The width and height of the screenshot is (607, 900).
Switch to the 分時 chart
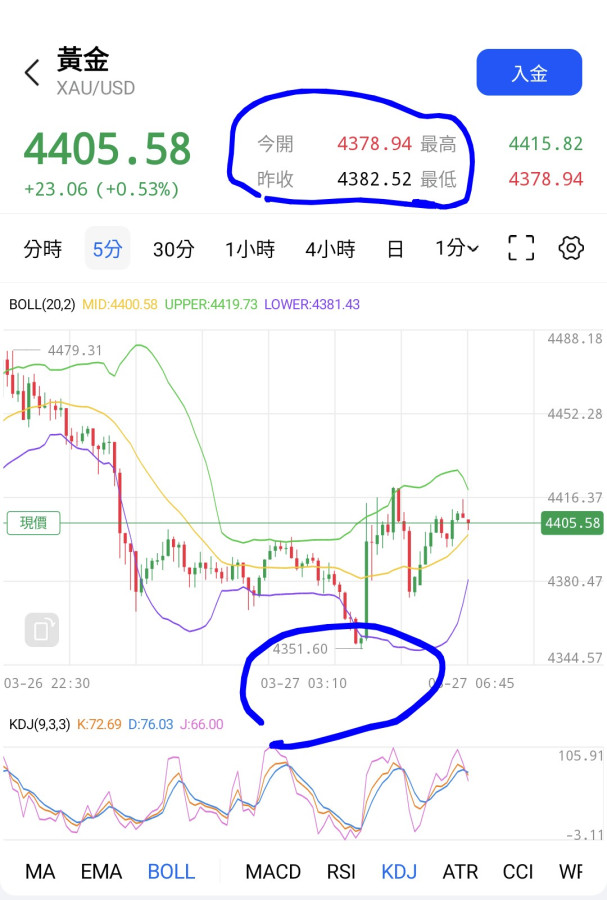[x=42, y=249]
